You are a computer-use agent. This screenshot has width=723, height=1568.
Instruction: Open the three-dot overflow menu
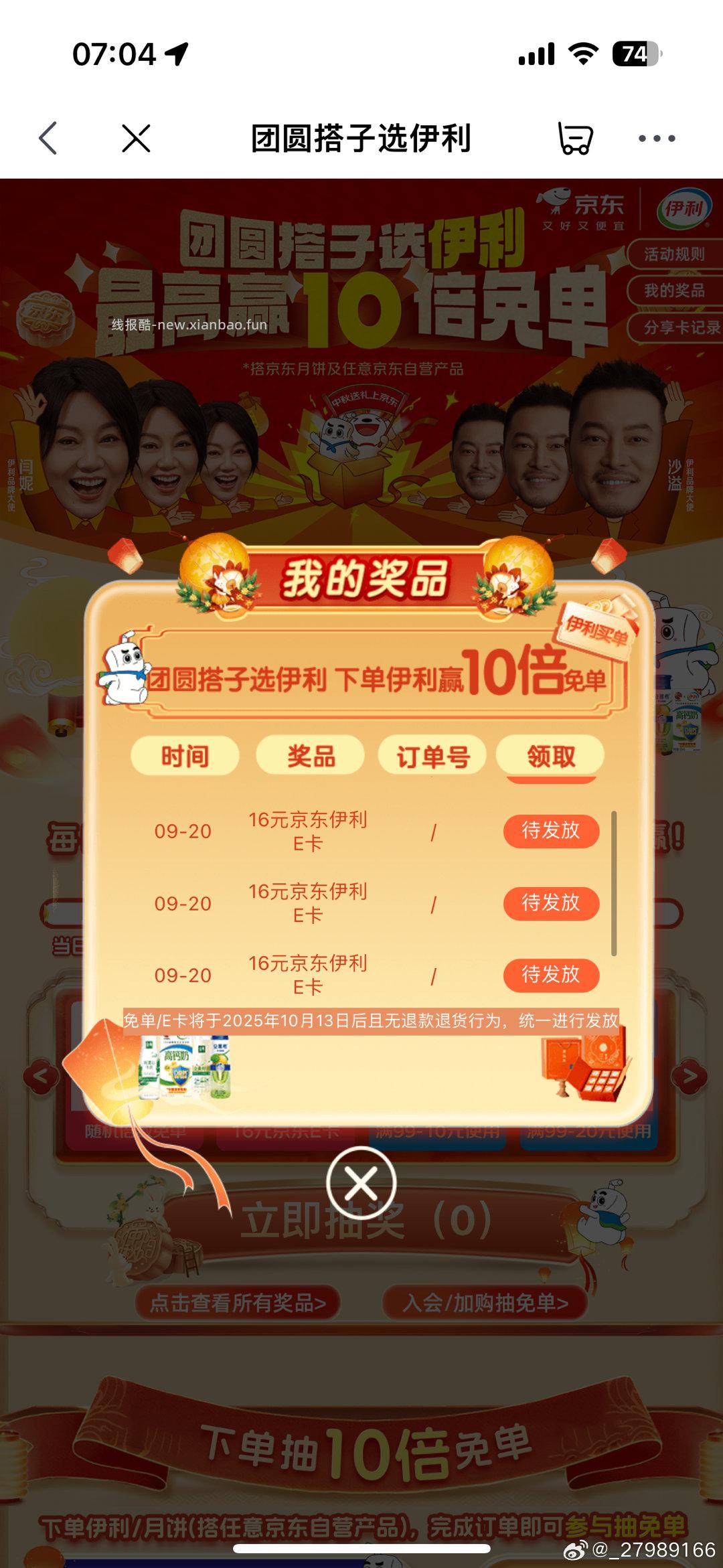pyautogui.click(x=656, y=139)
